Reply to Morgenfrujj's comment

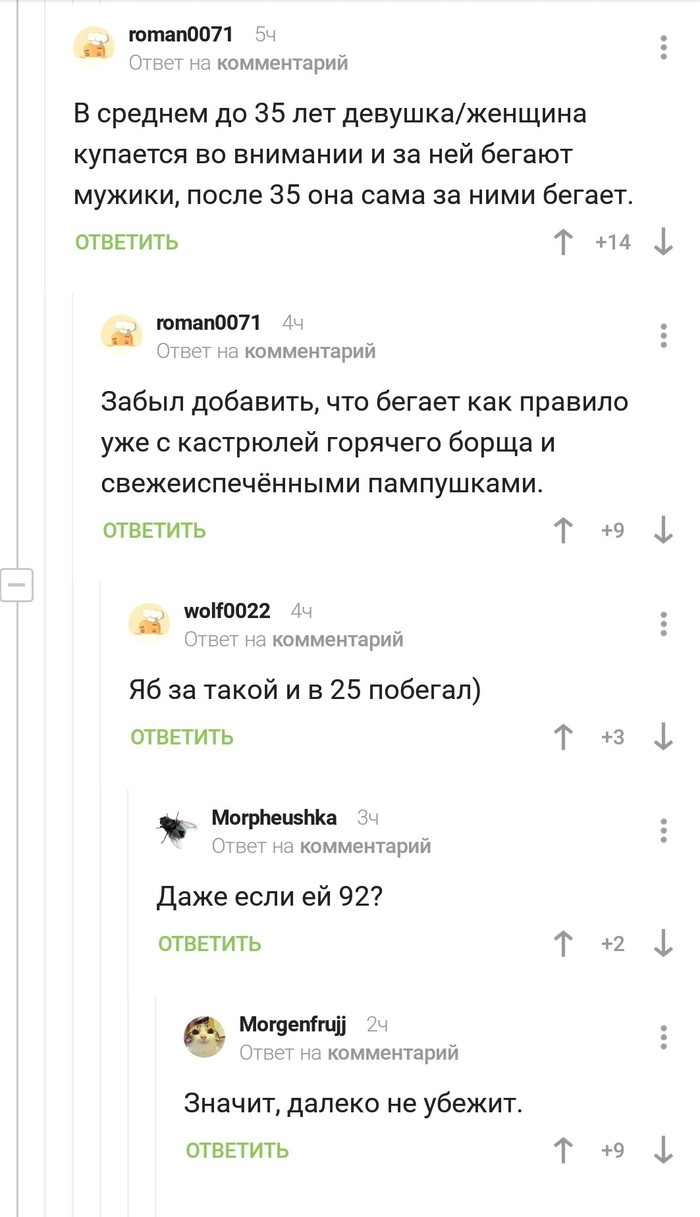tap(237, 1151)
